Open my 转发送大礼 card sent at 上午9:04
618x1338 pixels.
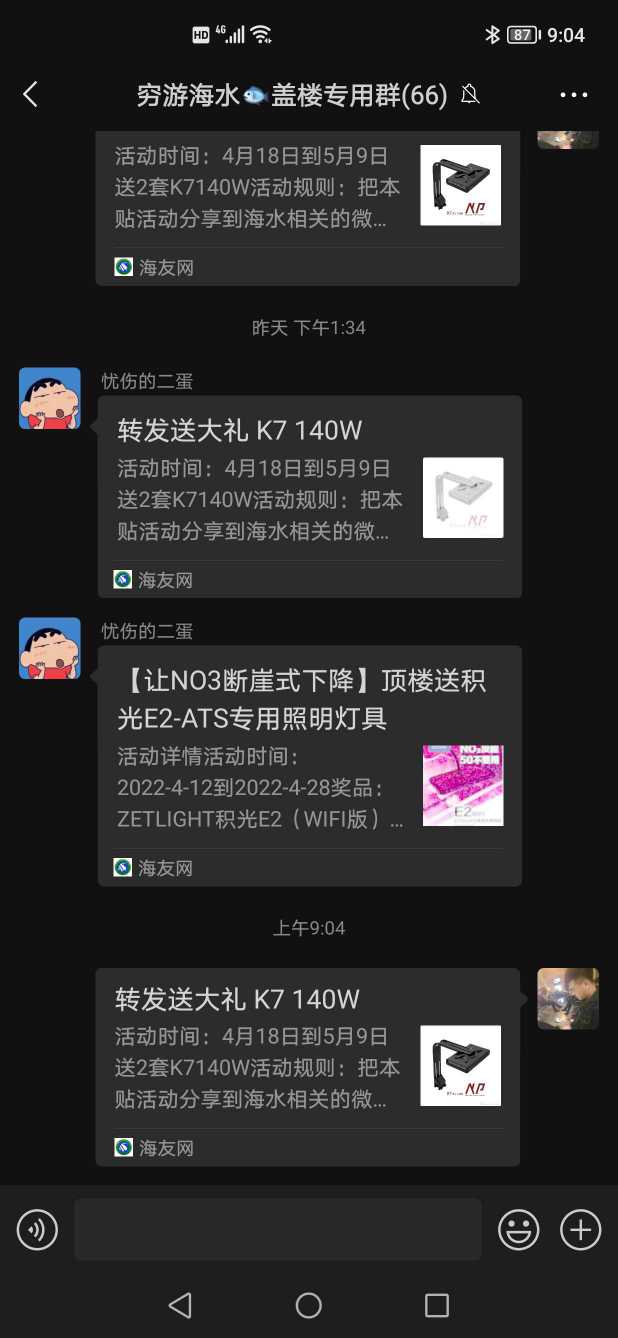click(x=307, y=1066)
